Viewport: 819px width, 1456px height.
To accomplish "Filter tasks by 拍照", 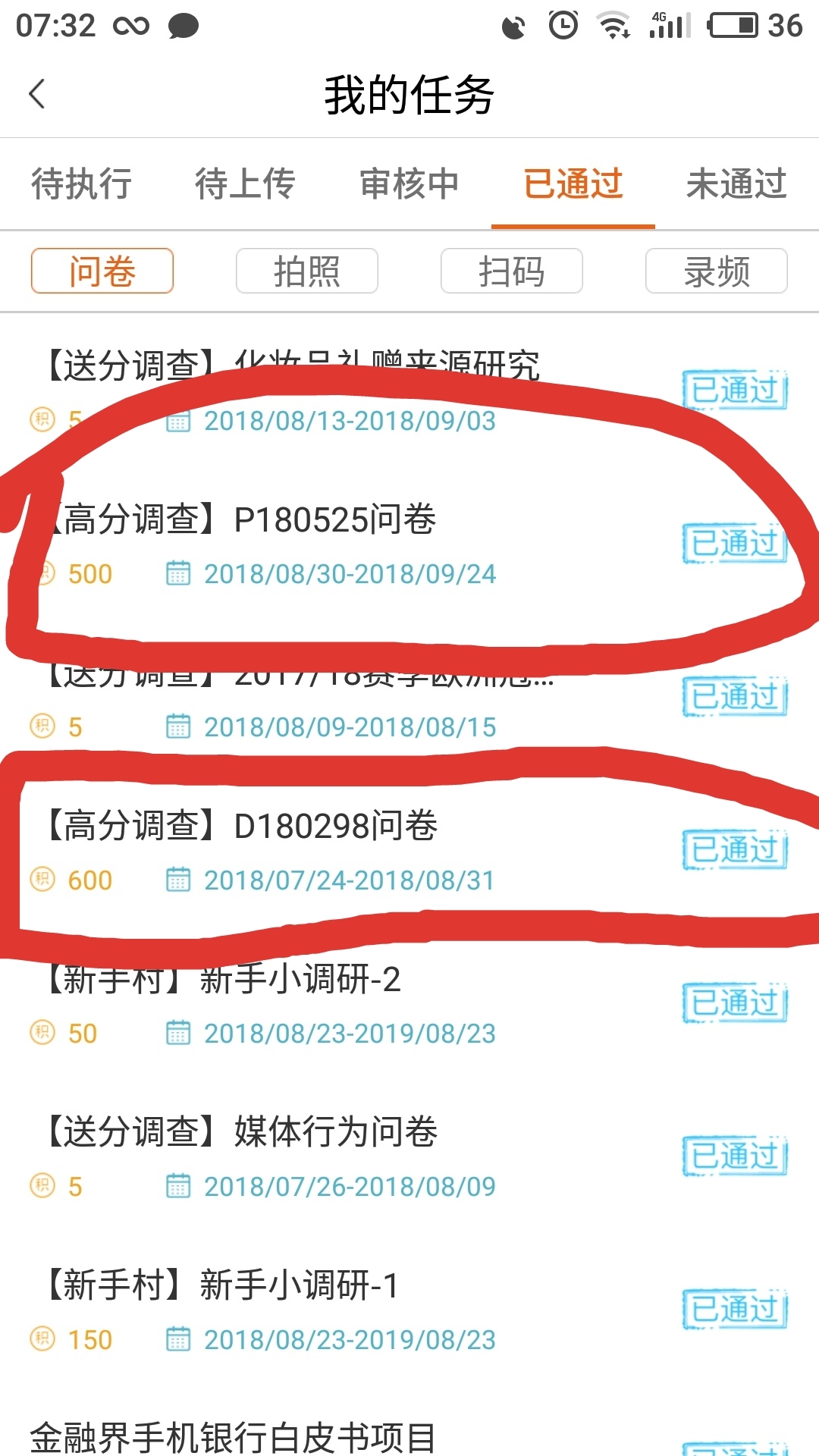I will 307,271.
